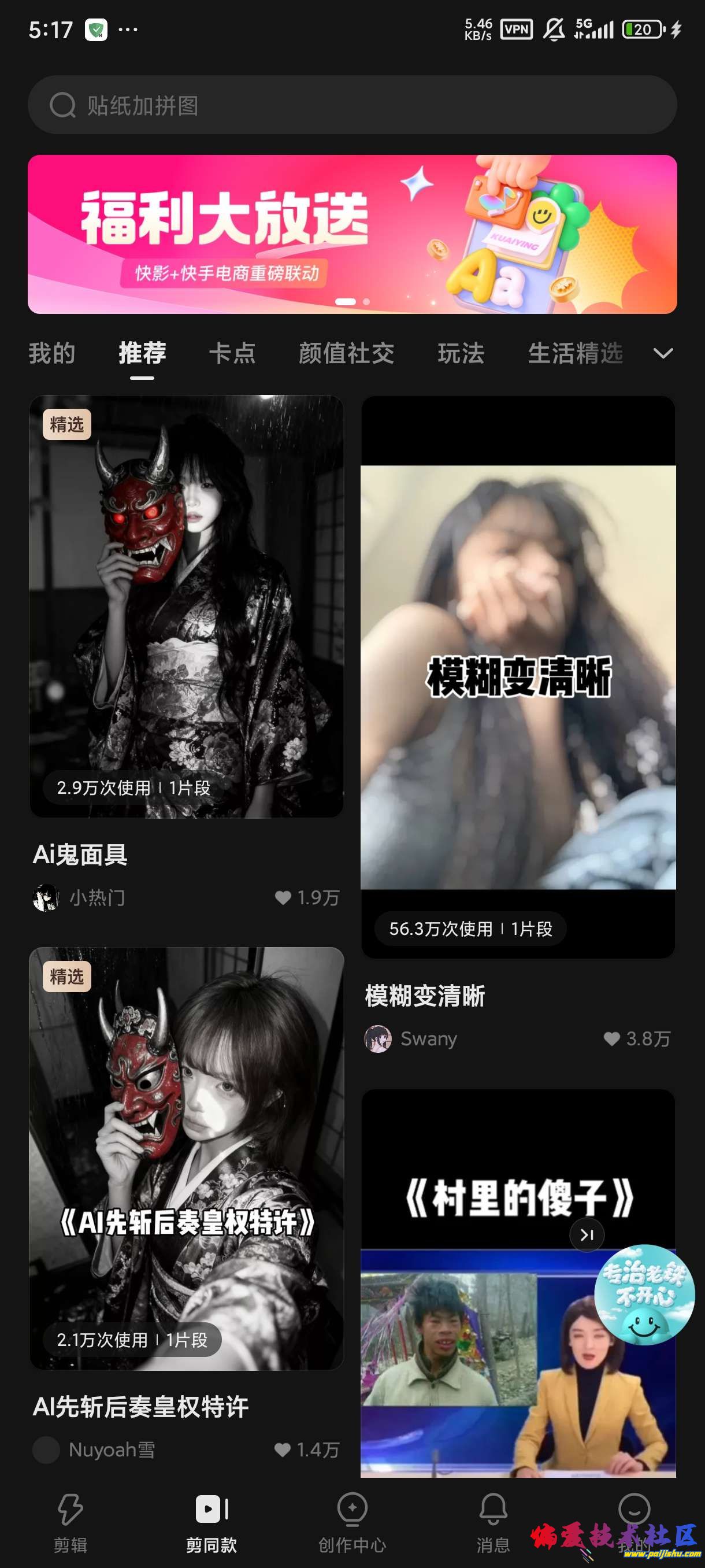This screenshot has width=705, height=1568.
Task: Expand the category list chevron
Action: pos(662,354)
